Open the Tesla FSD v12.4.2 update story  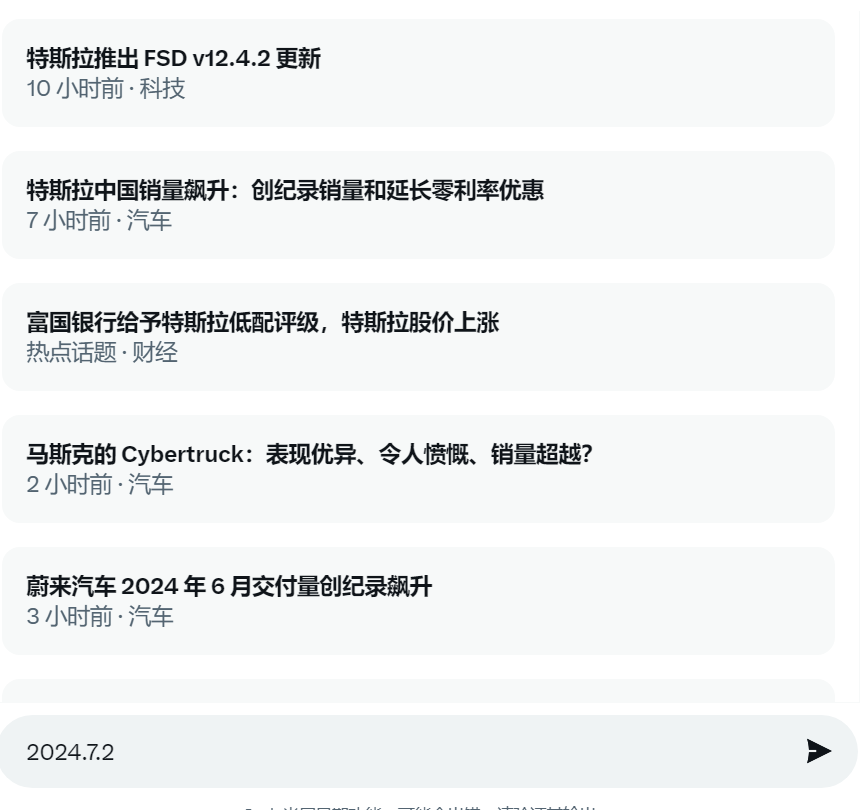417,73
